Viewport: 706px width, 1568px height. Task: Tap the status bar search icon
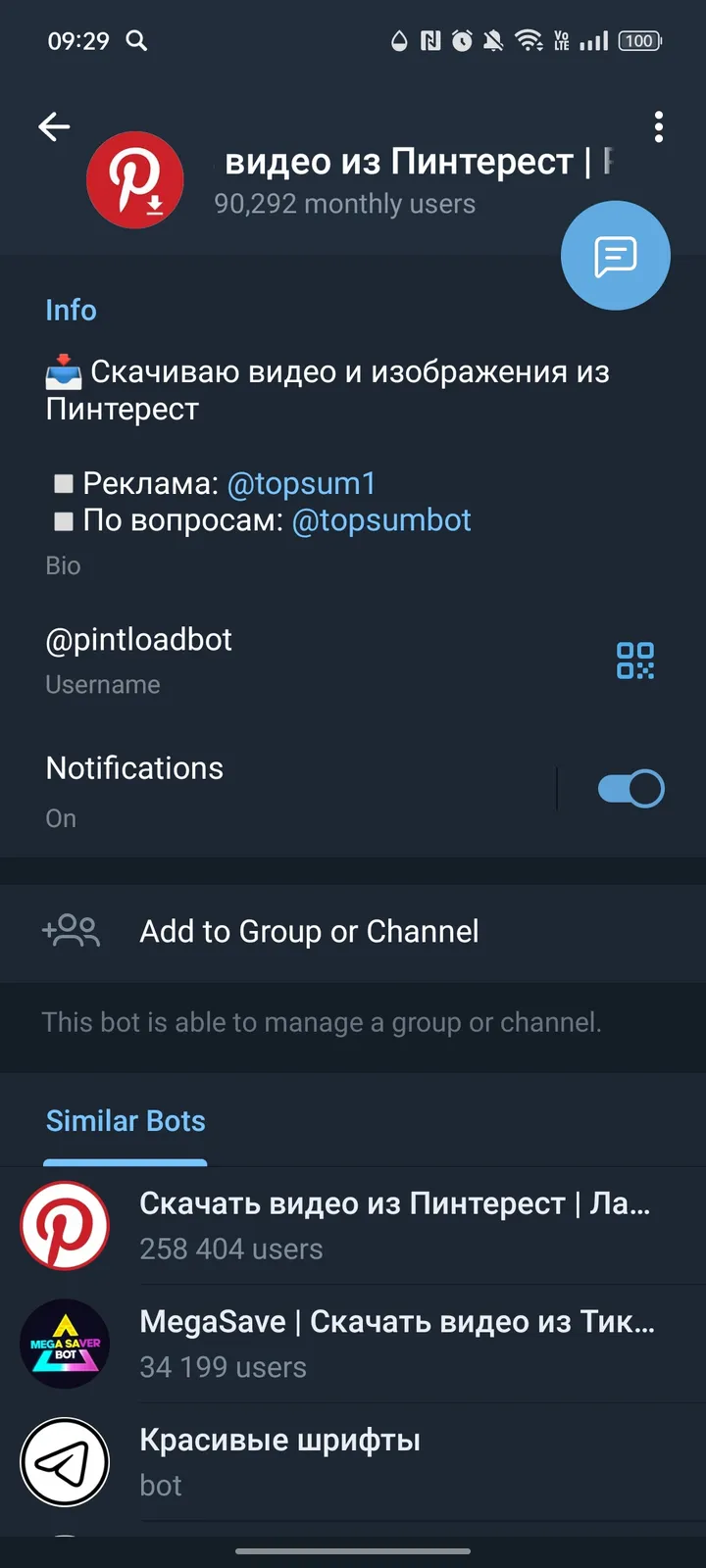coord(136,41)
